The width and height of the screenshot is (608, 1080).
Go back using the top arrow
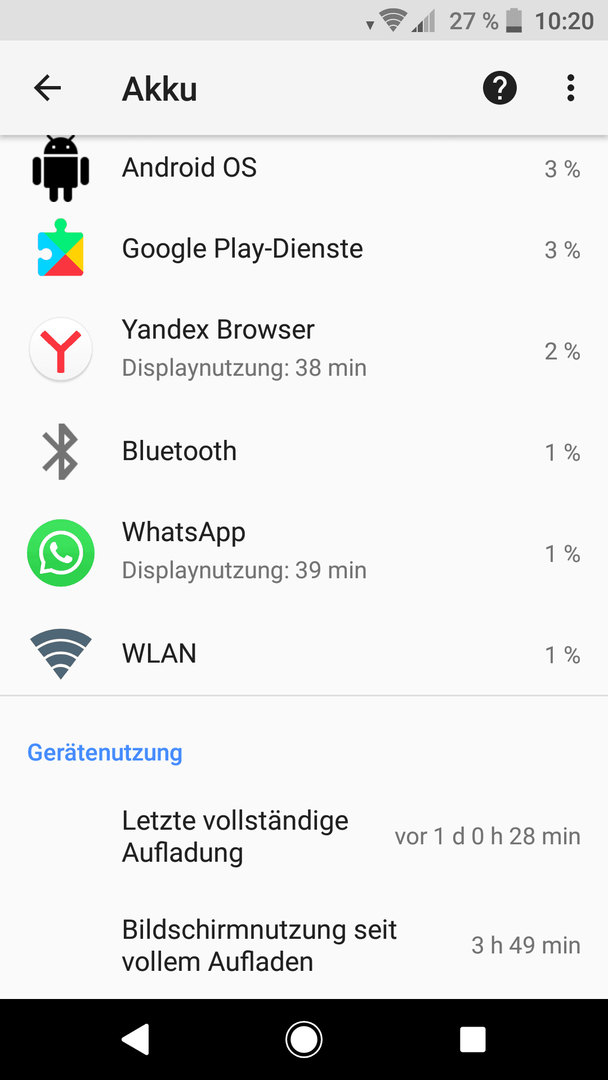[48, 88]
